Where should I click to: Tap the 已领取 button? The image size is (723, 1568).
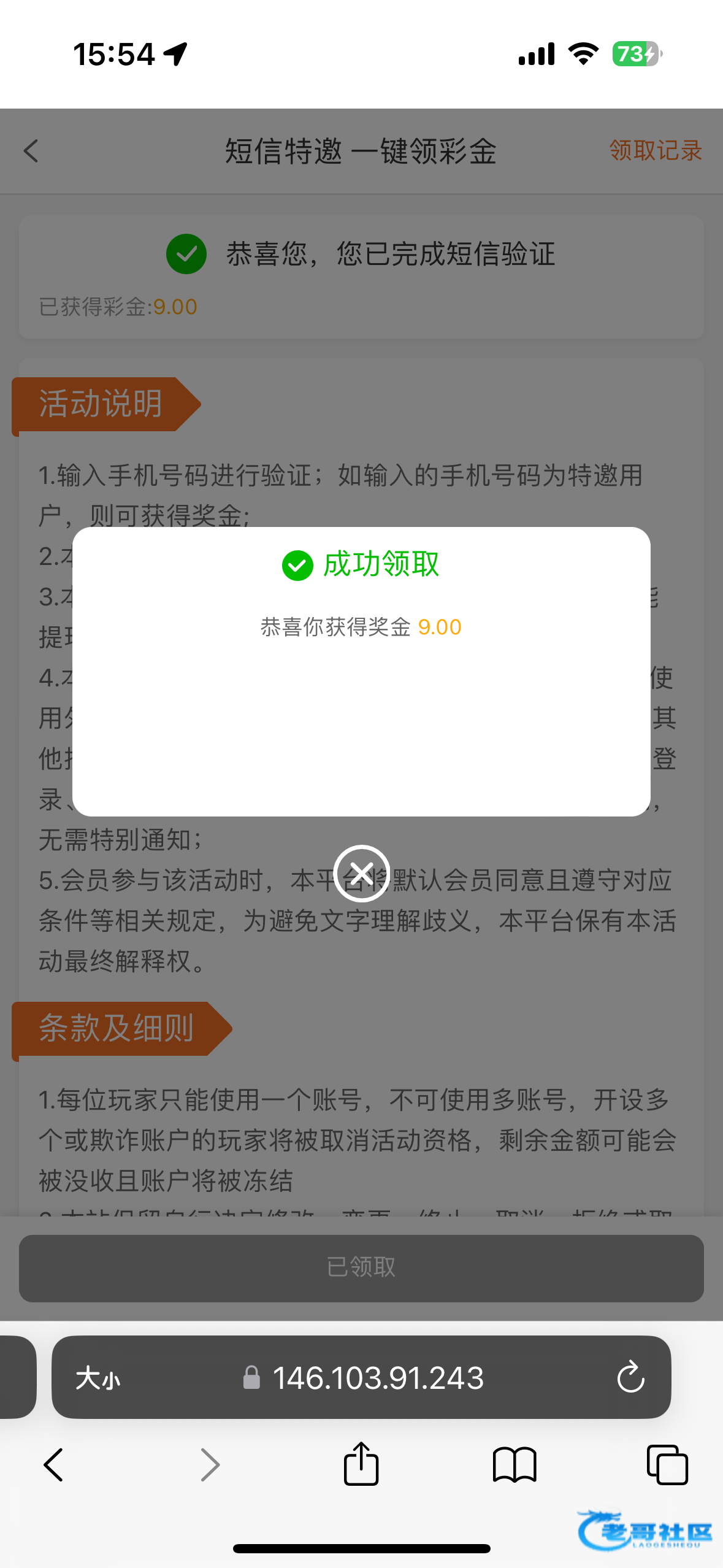click(x=361, y=1268)
